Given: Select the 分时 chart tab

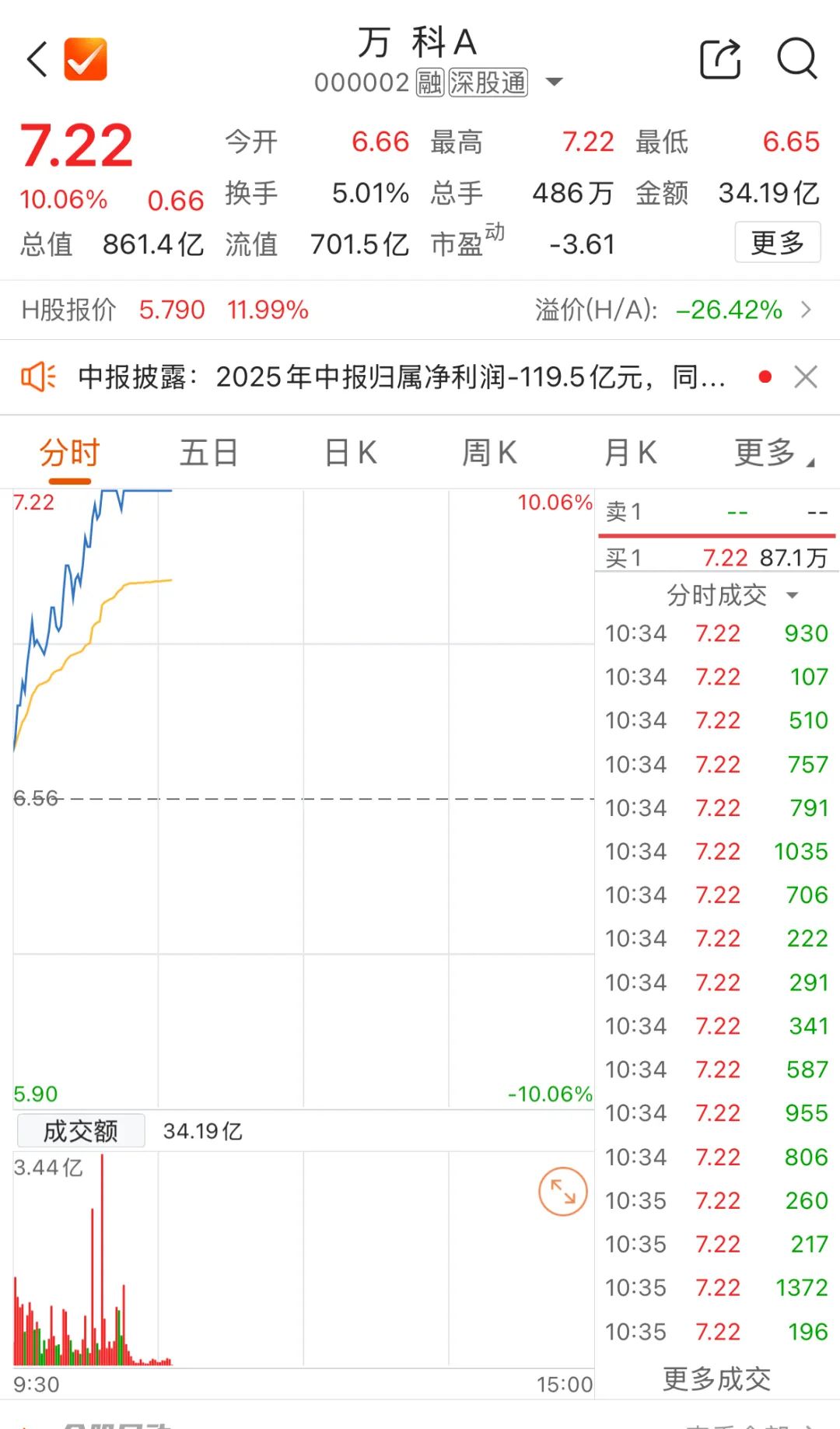Looking at the screenshot, I should [x=70, y=453].
